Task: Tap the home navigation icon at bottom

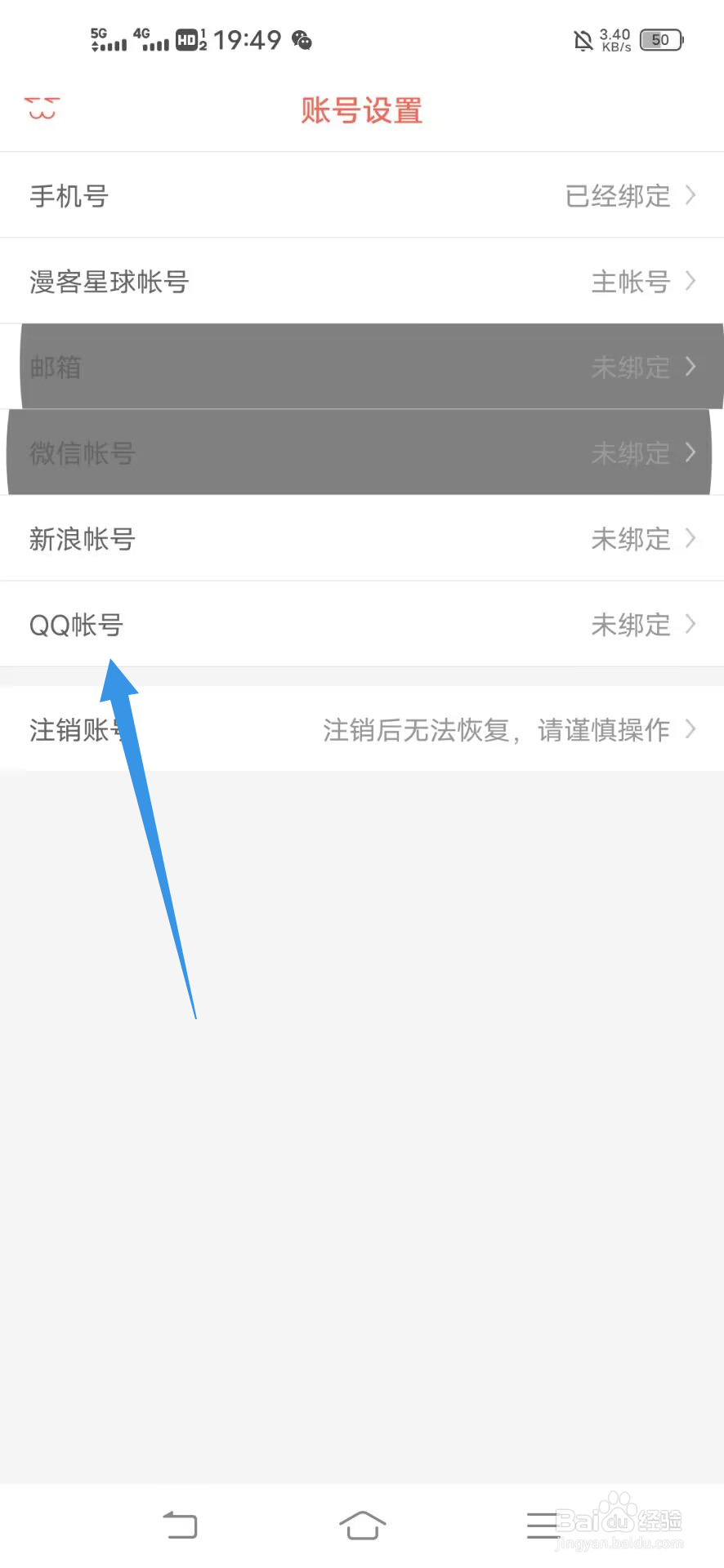Action: [362, 1524]
